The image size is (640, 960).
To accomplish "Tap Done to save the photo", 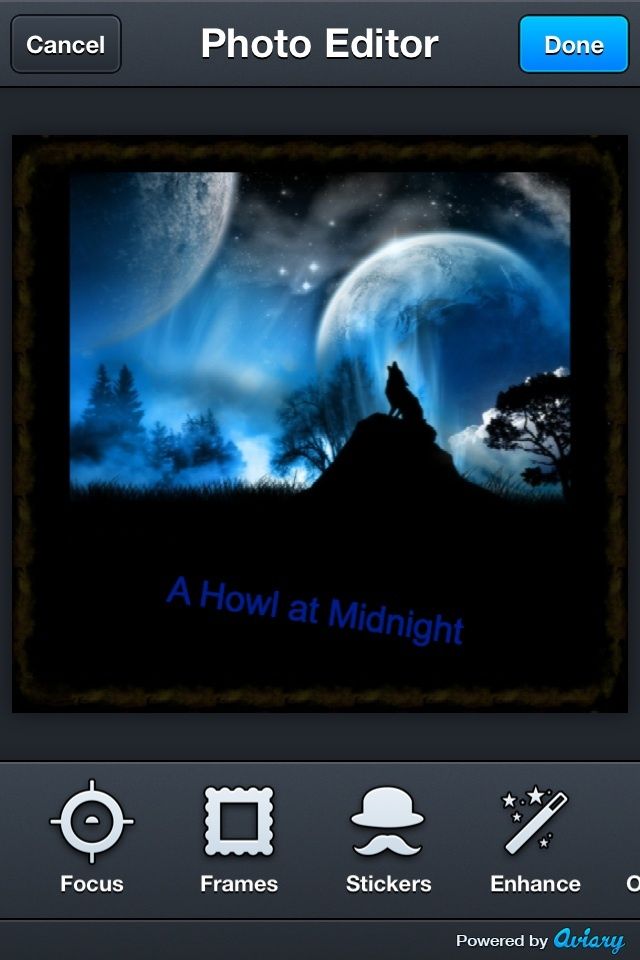I will pos(573,45).
